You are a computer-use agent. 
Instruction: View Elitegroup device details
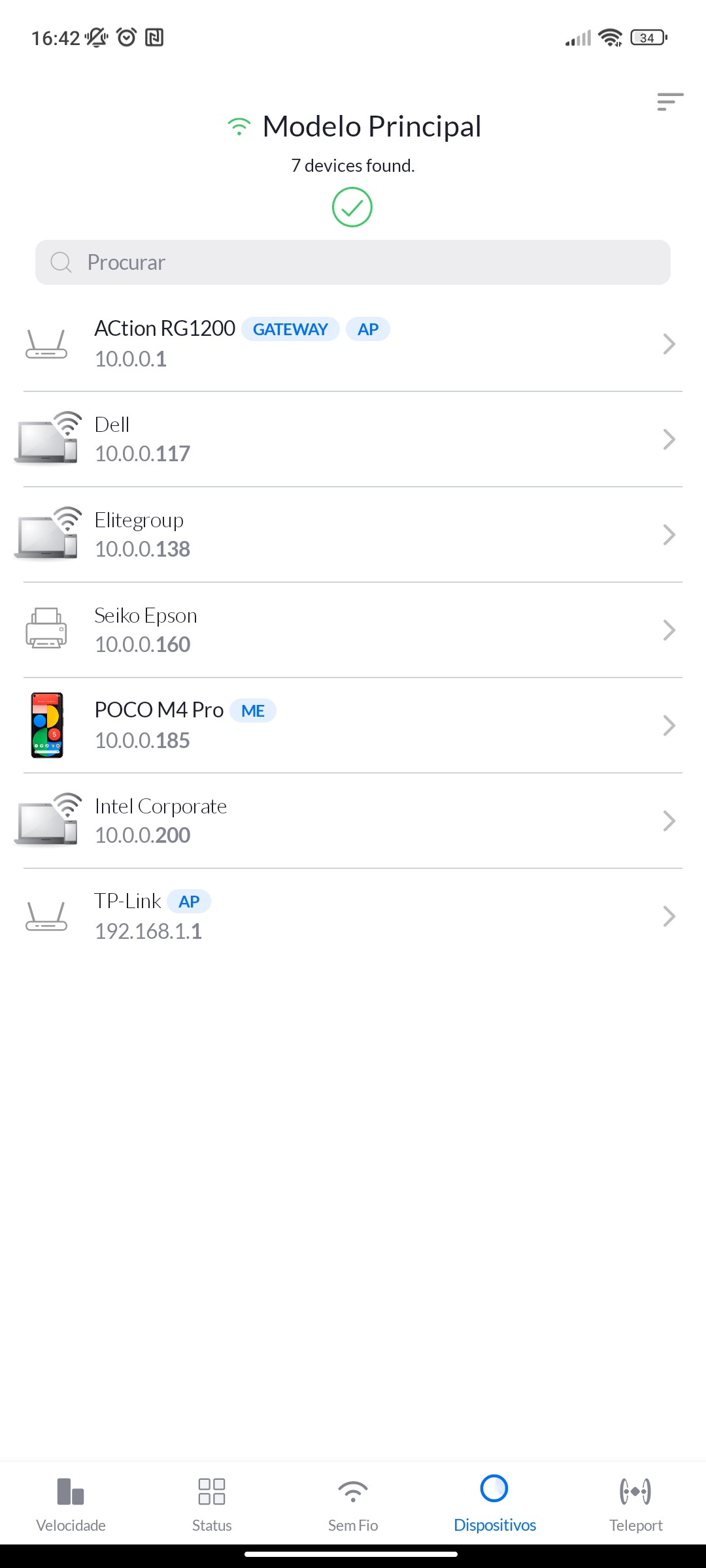pos(353,534)
